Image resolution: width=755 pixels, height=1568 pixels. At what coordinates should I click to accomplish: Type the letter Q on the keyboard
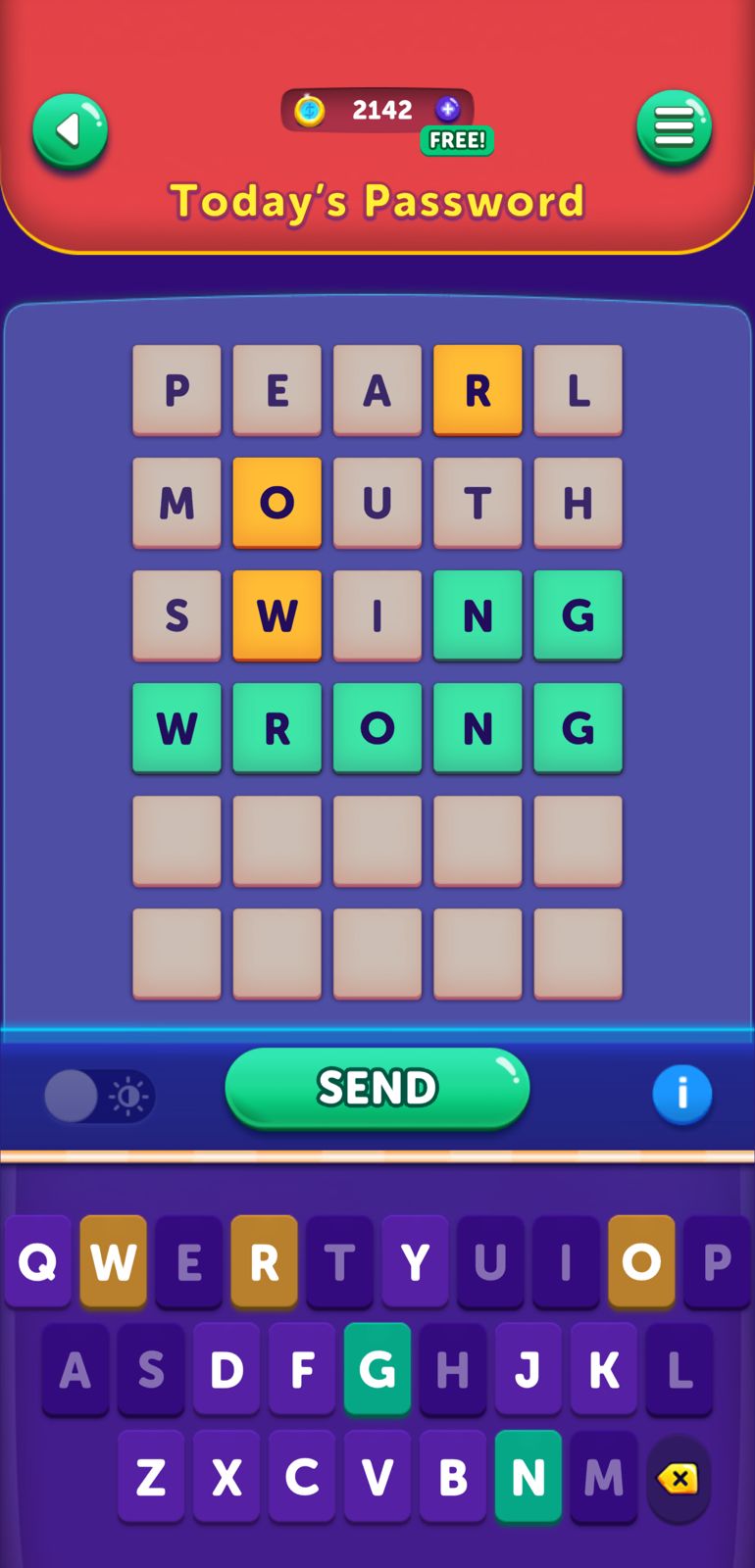tap(37, 1261)
